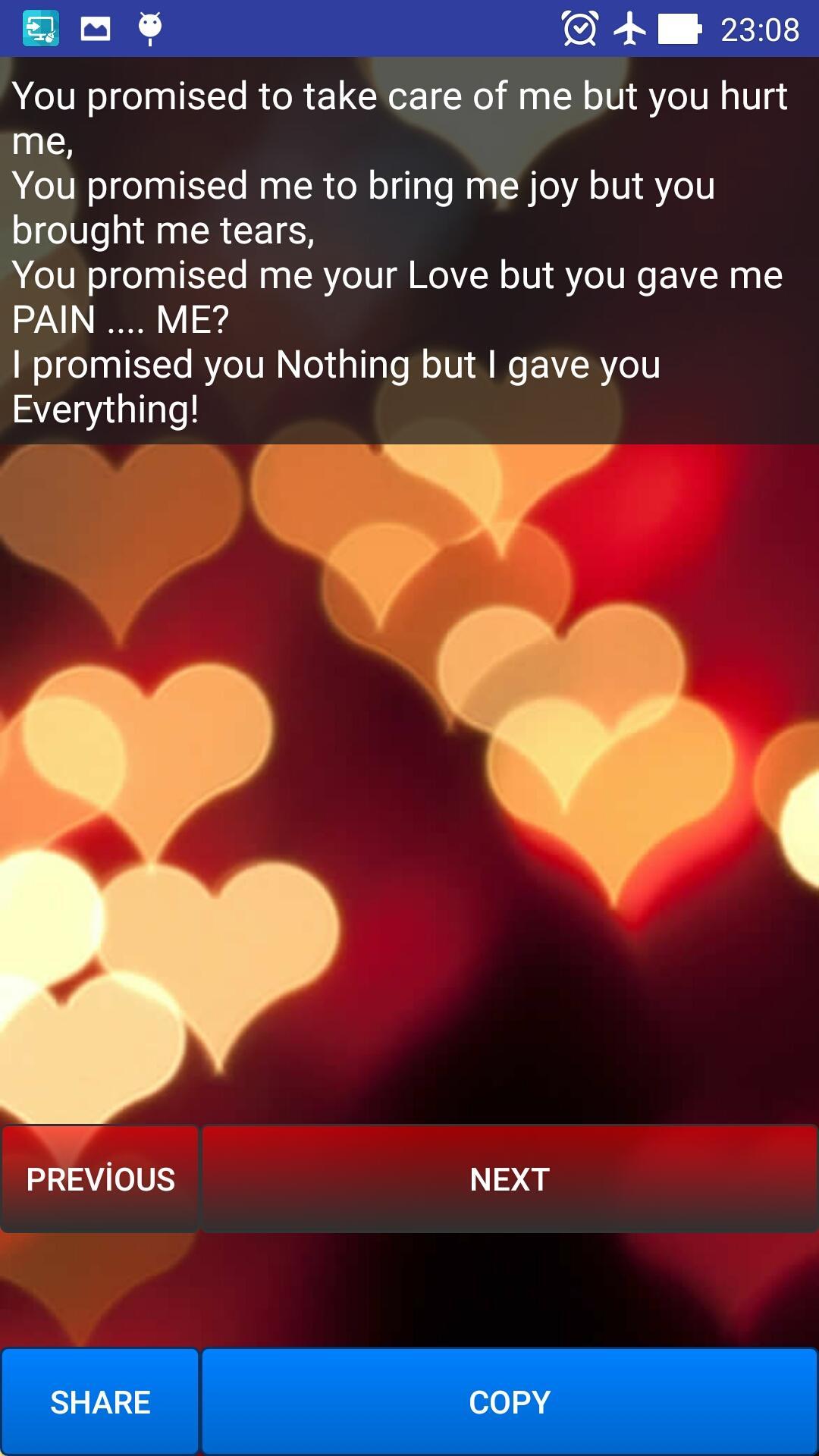
Task: Go back using the PREVIOUS button
Action: [100, 1179]
